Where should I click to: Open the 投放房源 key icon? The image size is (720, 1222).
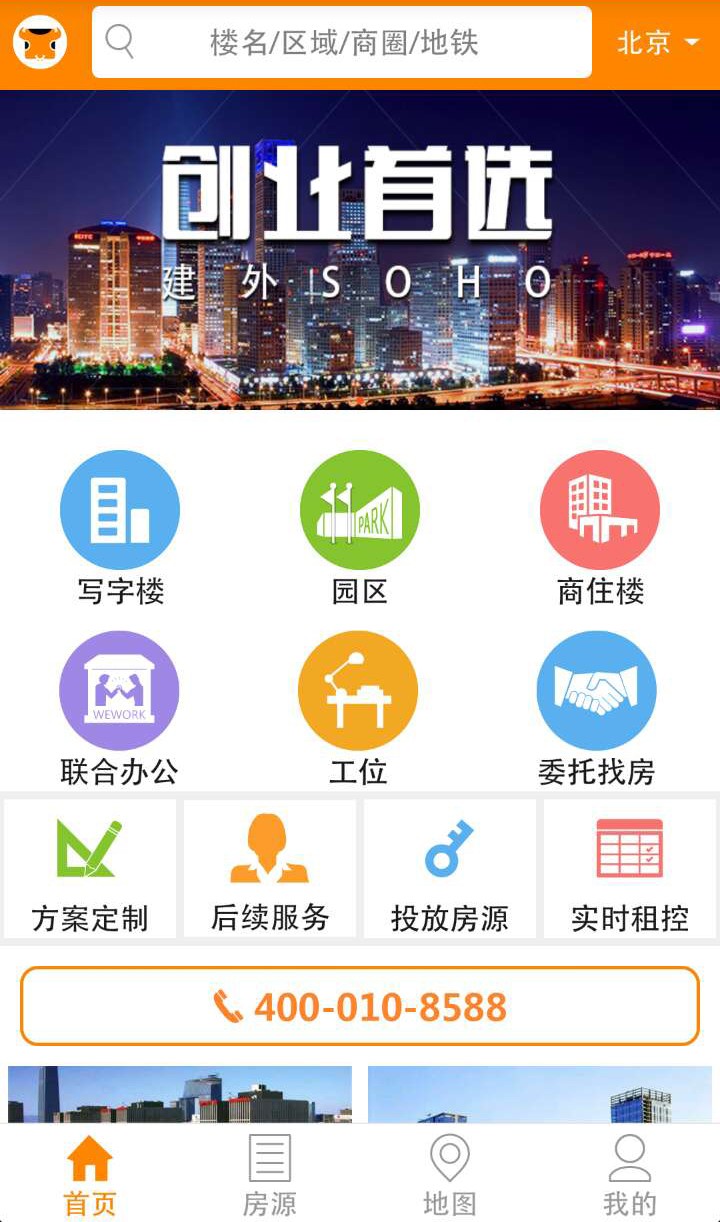pyautogui.click(x=449, y=851)
